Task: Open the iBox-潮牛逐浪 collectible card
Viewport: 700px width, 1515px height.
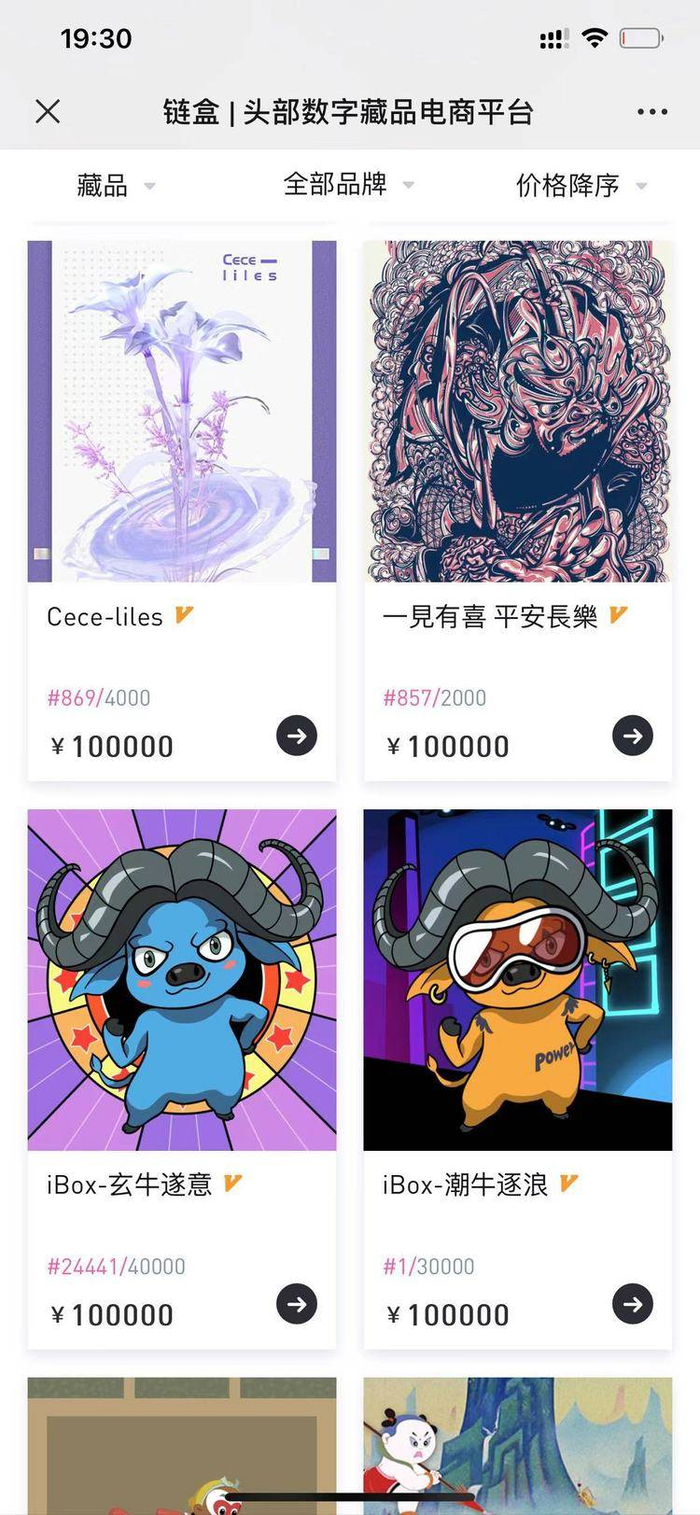Action: click(517, 1079)
